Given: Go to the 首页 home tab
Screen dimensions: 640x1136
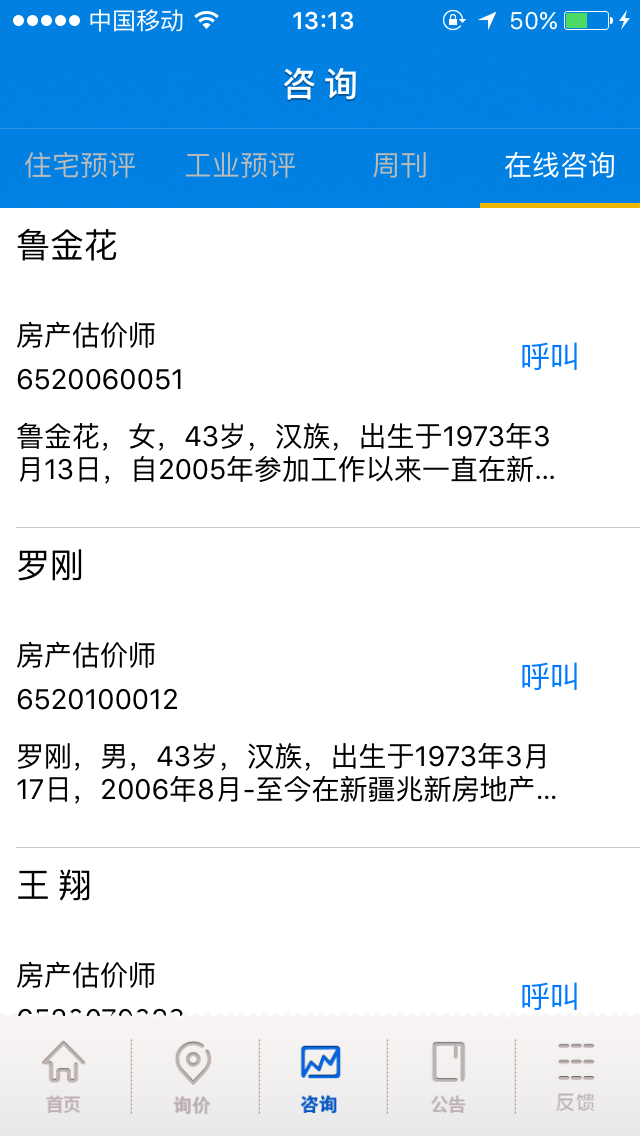Looking at the screenshot, I should point(64,1077).
